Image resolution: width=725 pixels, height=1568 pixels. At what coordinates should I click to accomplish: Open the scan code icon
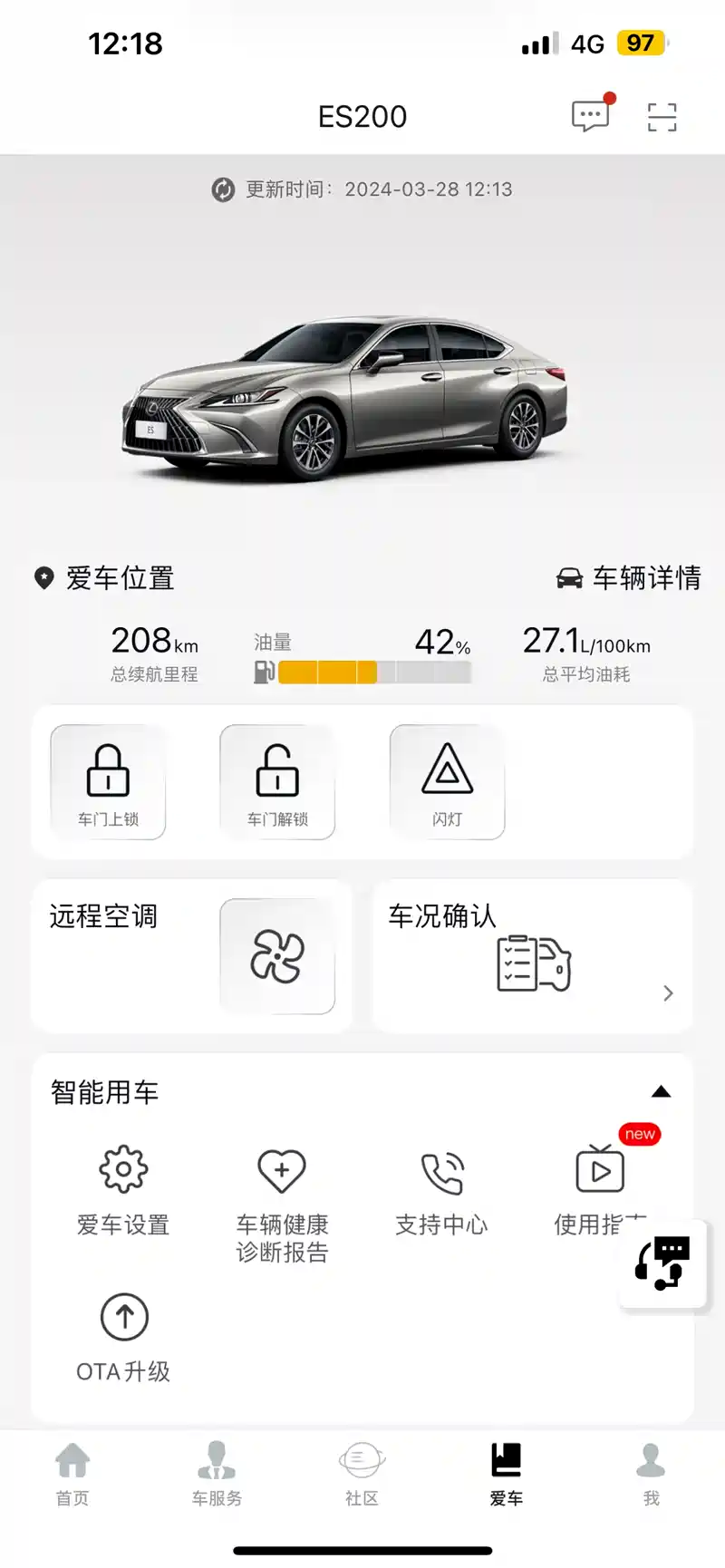click(x=662, y=117)
